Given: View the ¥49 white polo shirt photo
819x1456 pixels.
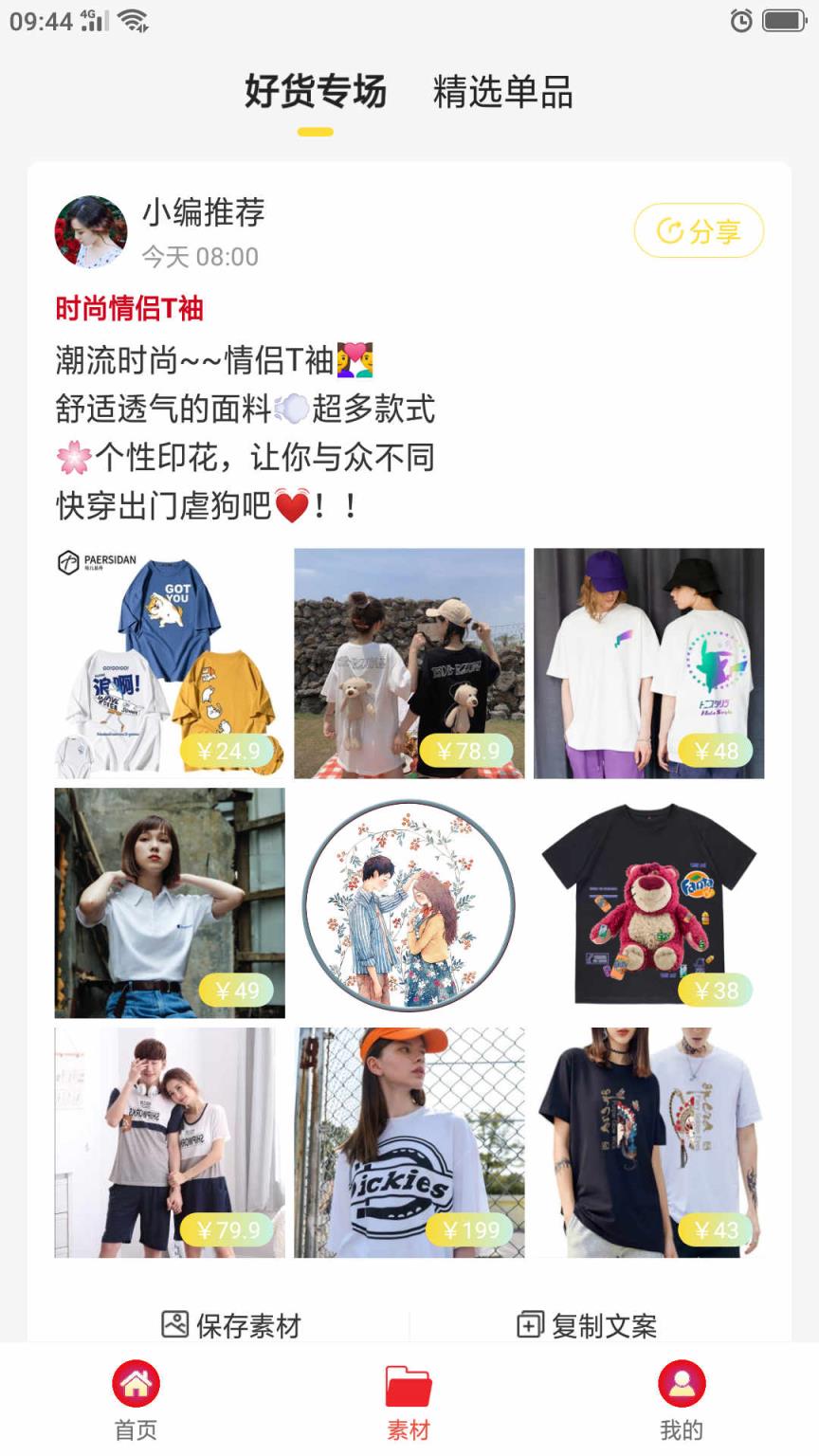Looking at the screenshot, I should pyautogui.click(x=170, y=902).
